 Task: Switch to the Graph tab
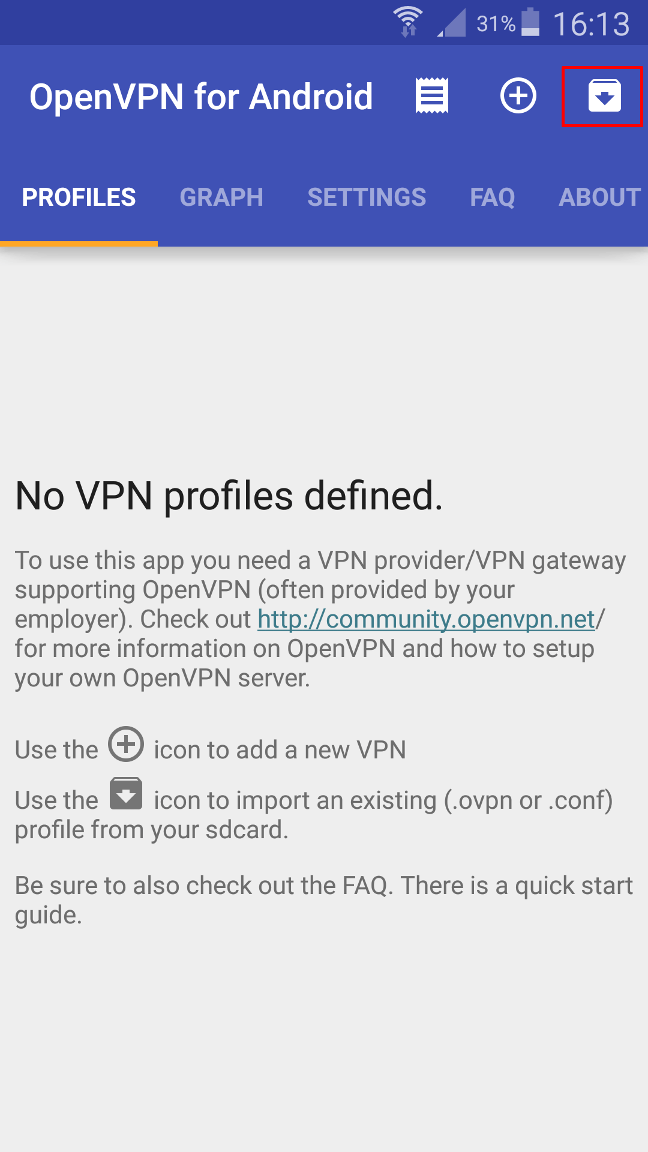[221, 197]
